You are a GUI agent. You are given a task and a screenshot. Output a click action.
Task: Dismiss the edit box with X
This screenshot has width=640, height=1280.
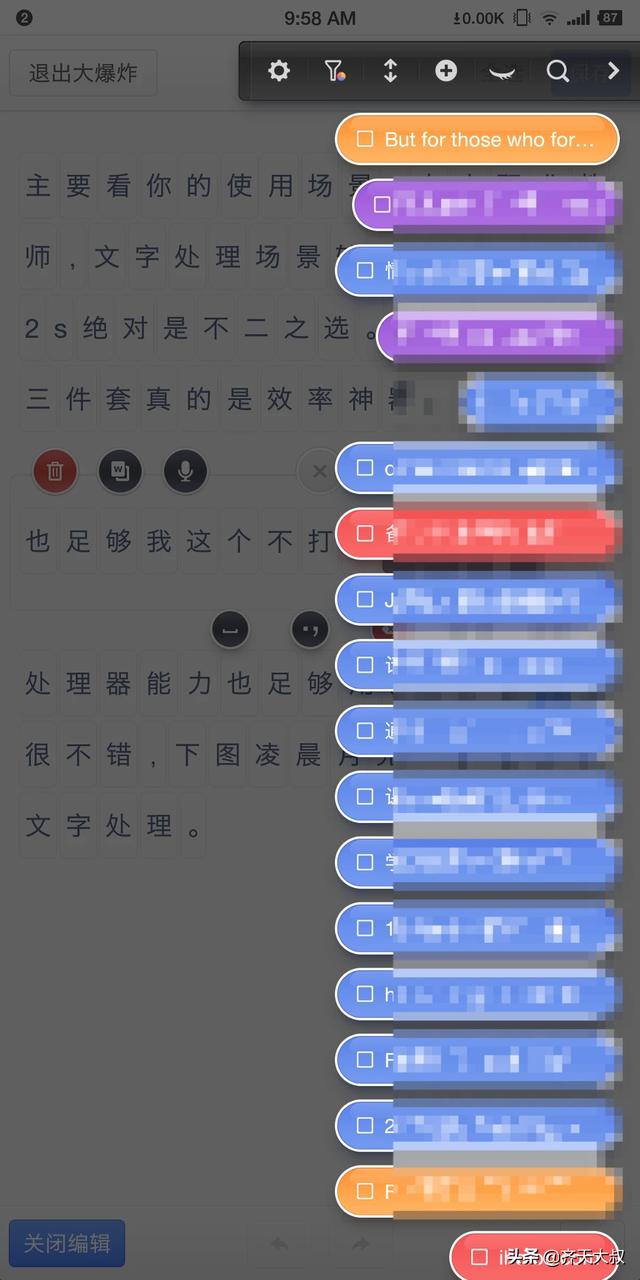coord(319,470)
